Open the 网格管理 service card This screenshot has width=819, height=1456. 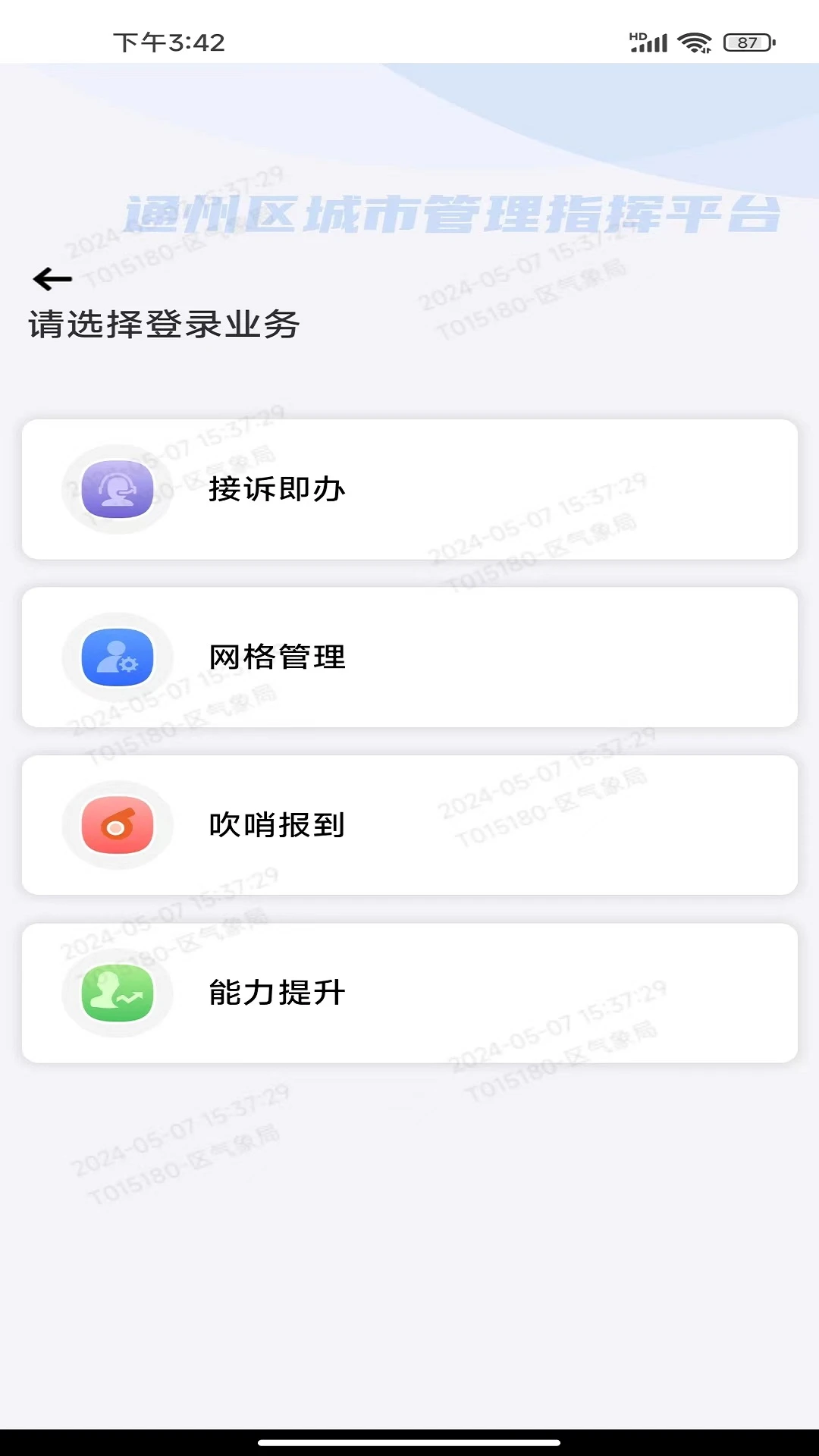pos(409,657)
